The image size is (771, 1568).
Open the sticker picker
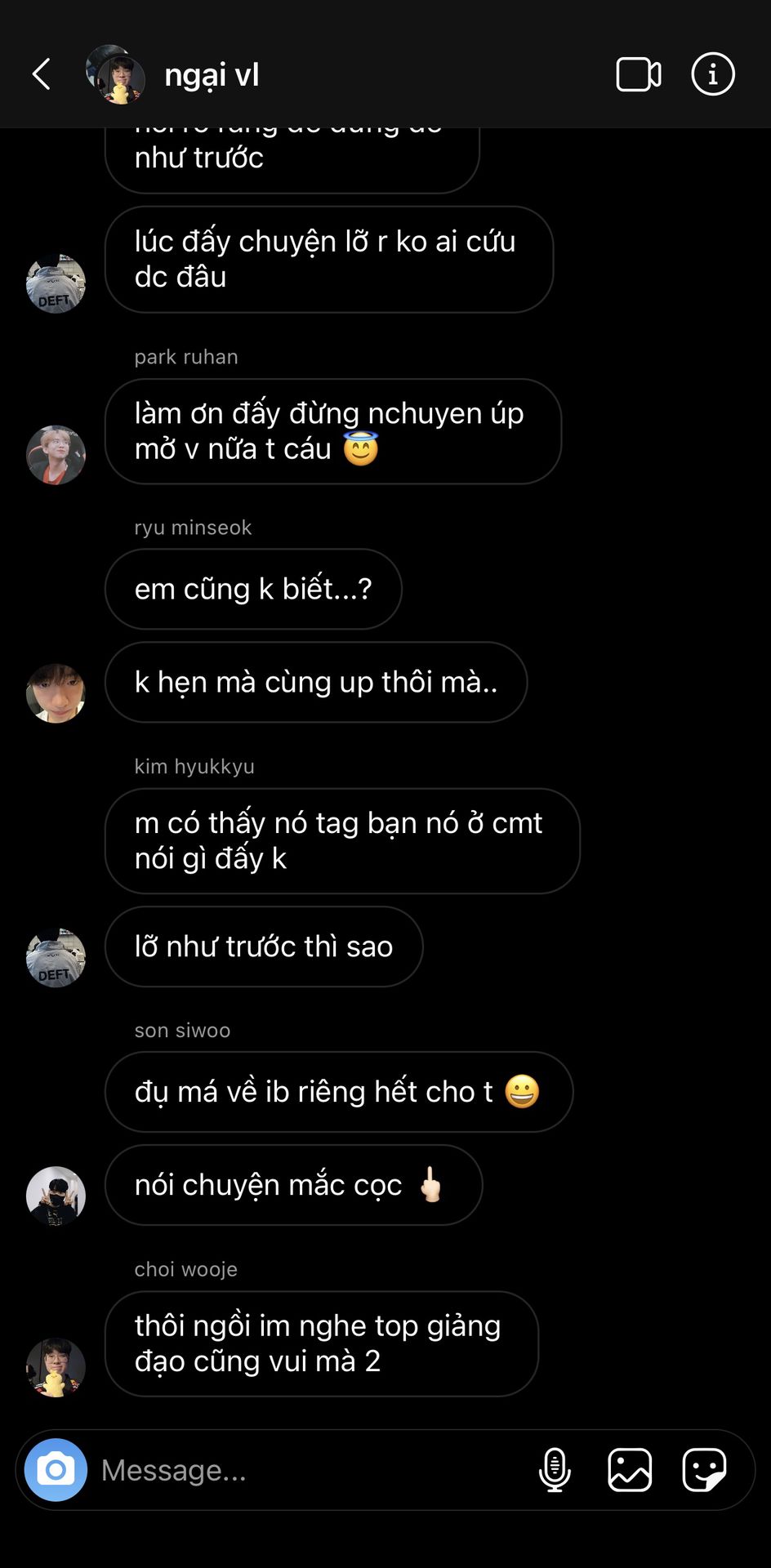pyautogui.click(x=704, y=1470)
